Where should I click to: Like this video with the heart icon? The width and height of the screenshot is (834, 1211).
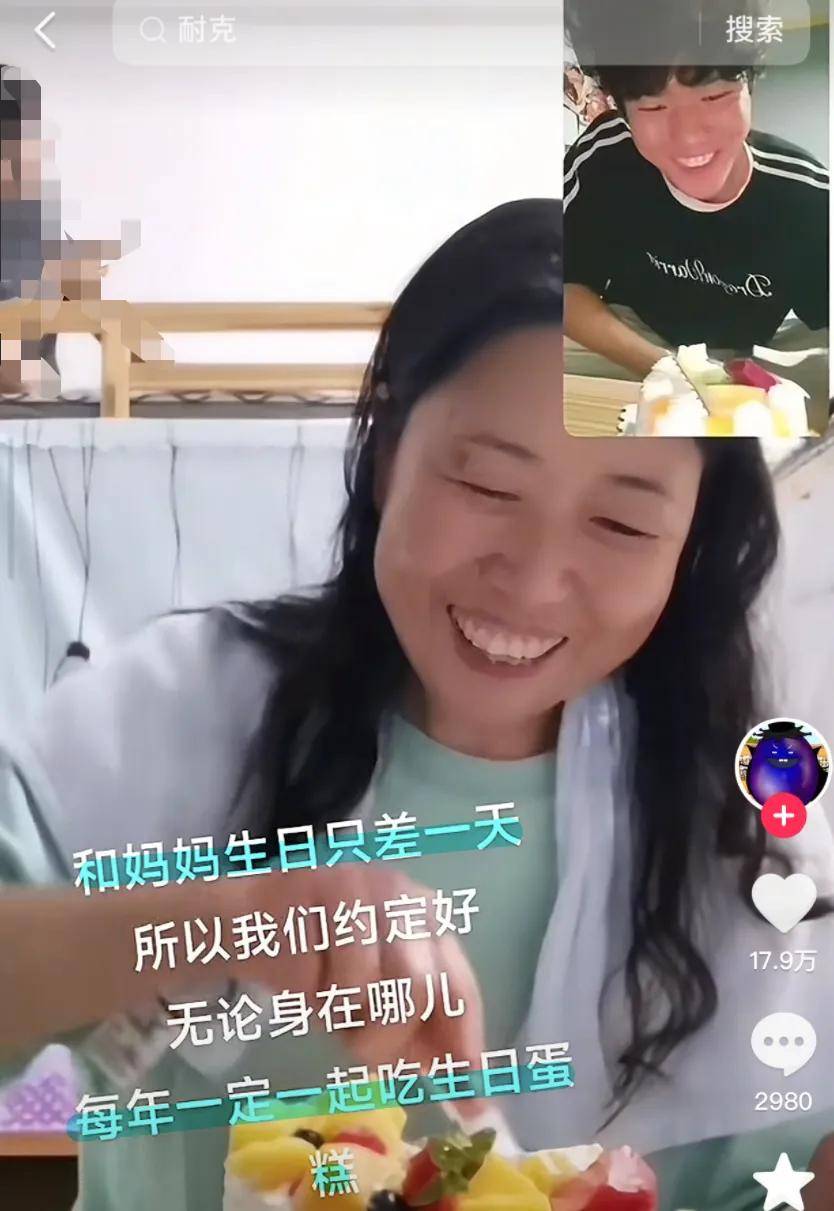pos(783,903)
